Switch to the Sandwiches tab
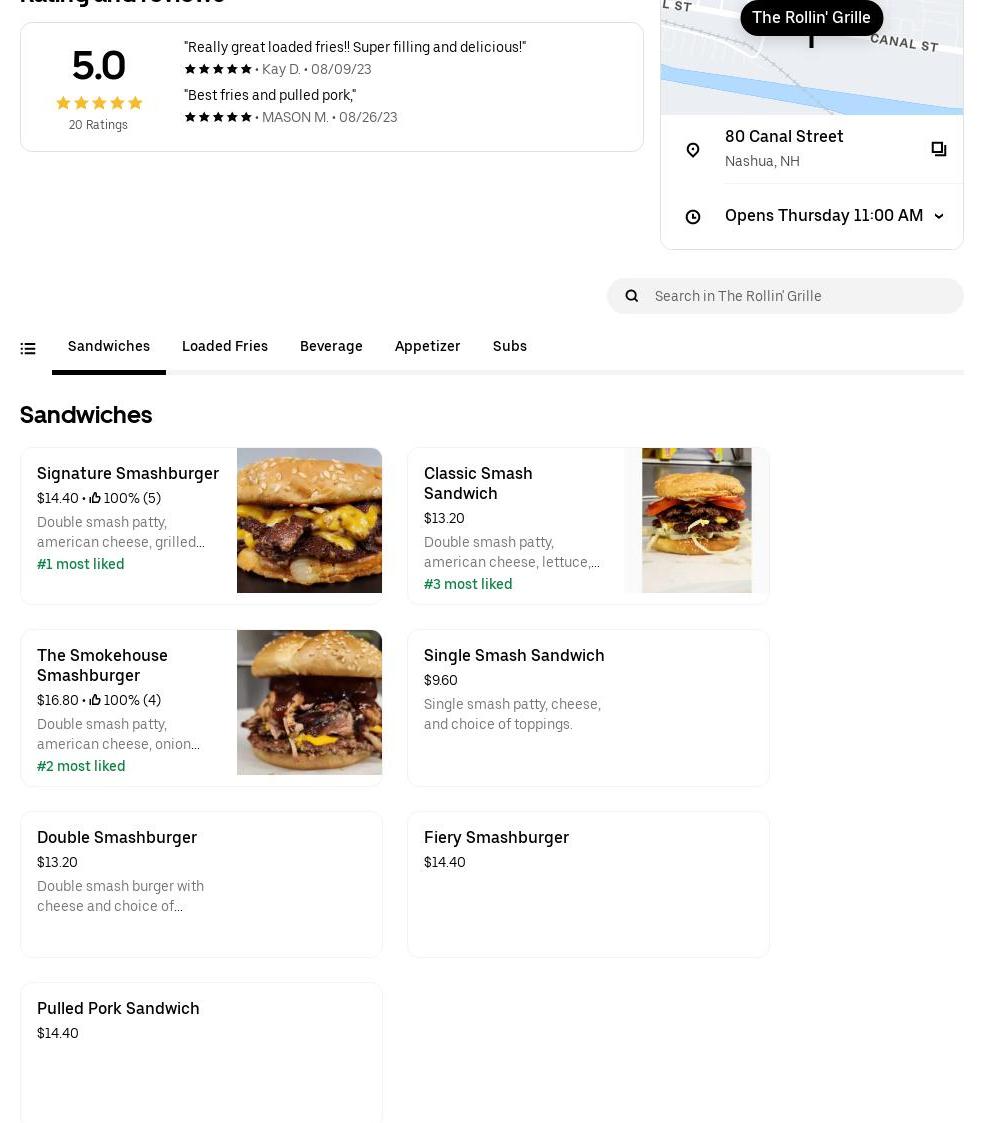Viewport: 1004px width, 1123px height. [x=109, y=346]
